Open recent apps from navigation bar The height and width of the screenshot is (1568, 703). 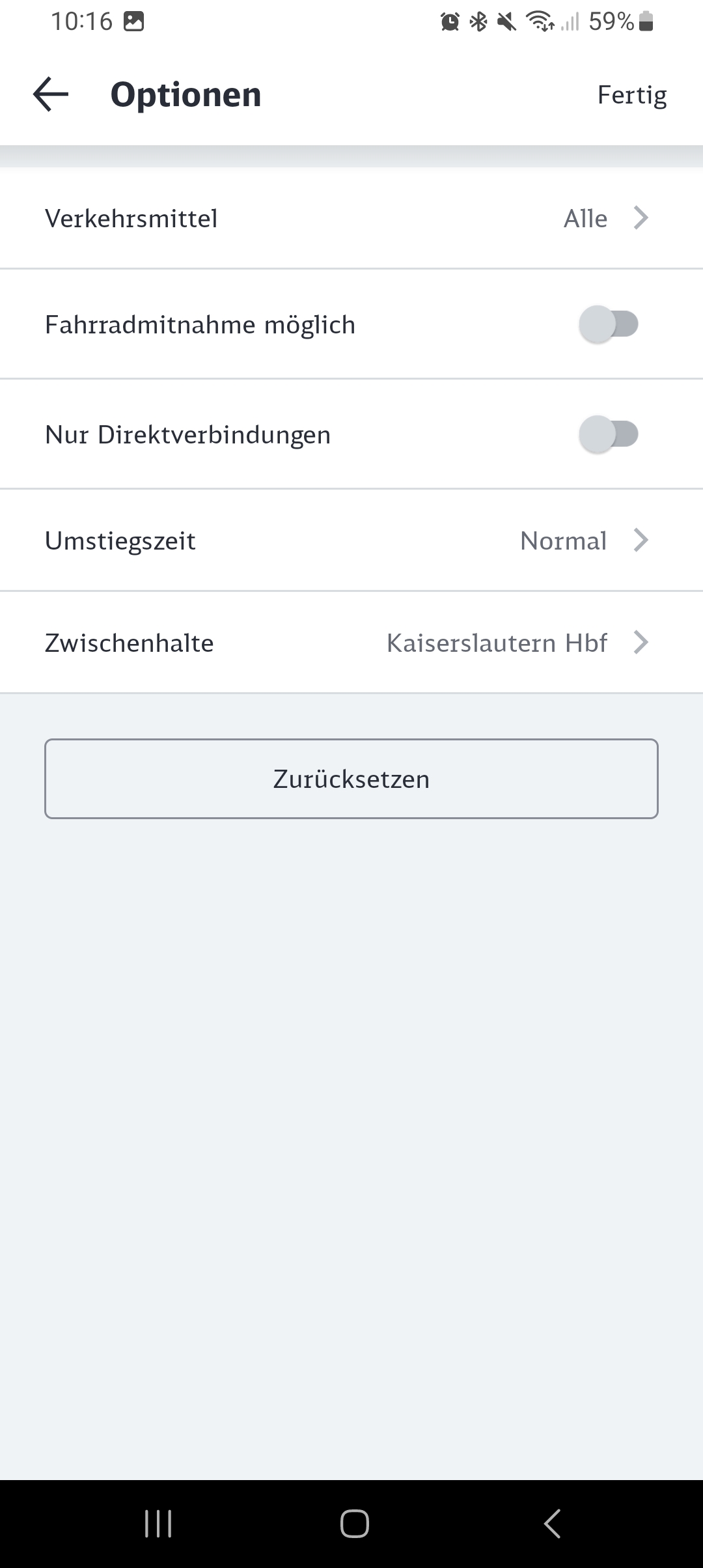tap(158, 1524)
